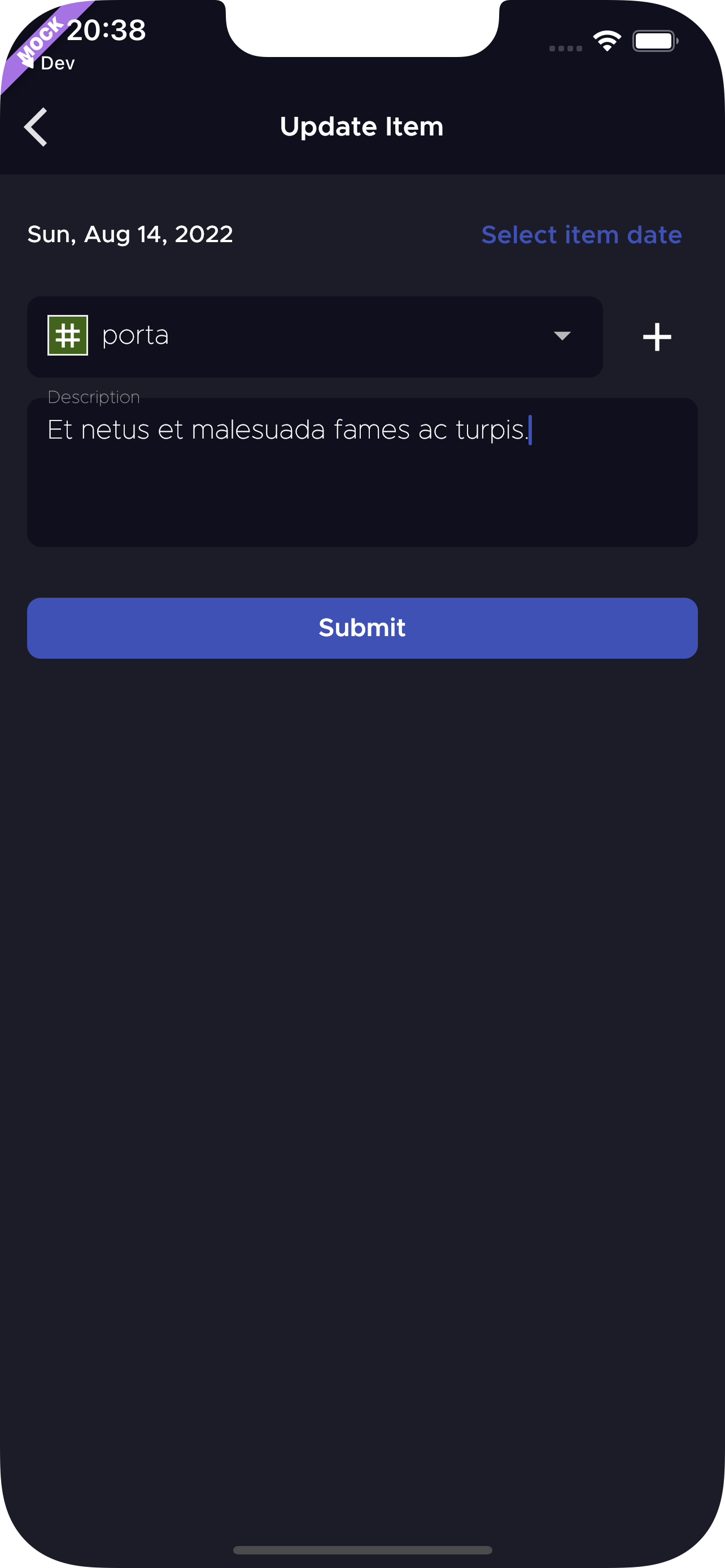Go back from Update Item screen
The image size is (725, 1568).
(x=36, y=127)
